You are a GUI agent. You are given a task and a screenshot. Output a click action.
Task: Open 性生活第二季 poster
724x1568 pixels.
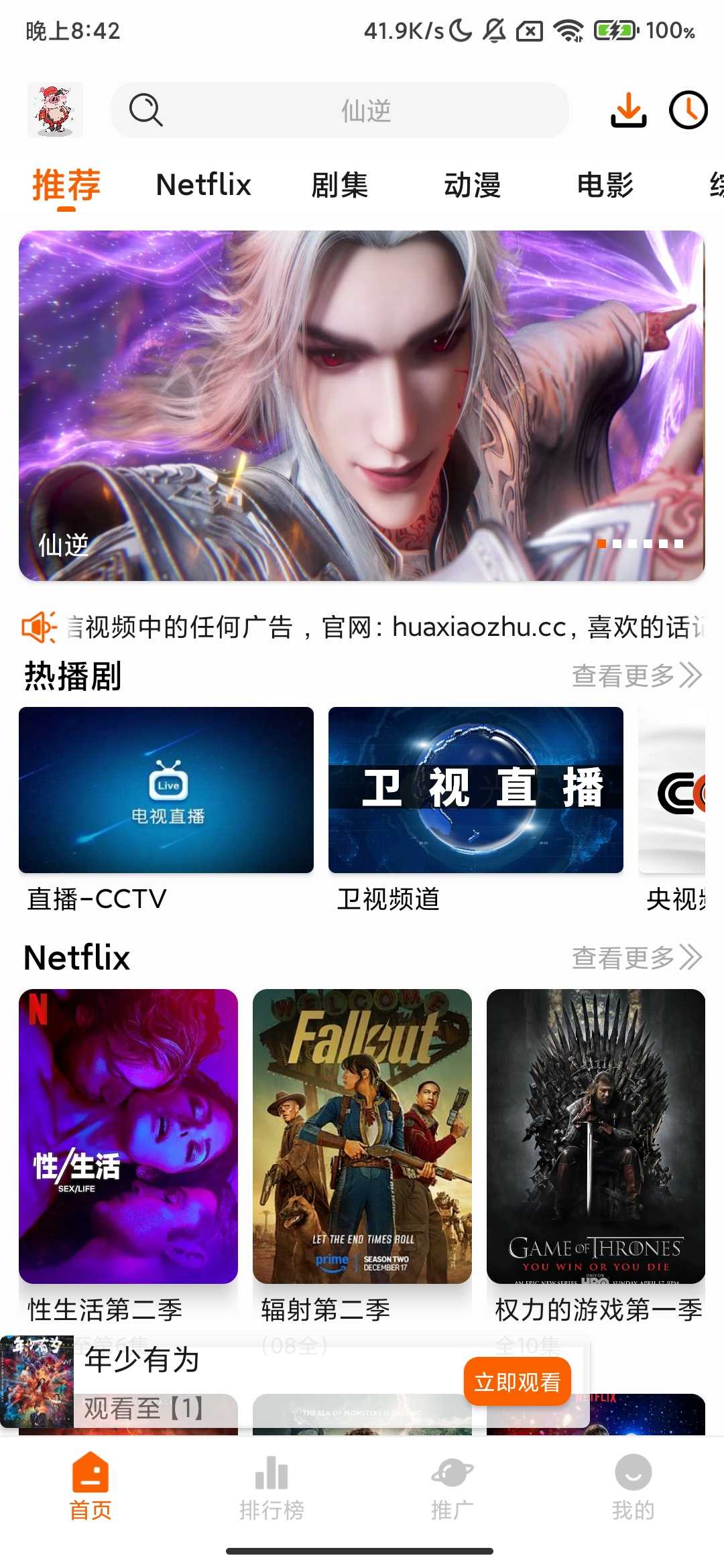click(128, 1136)
